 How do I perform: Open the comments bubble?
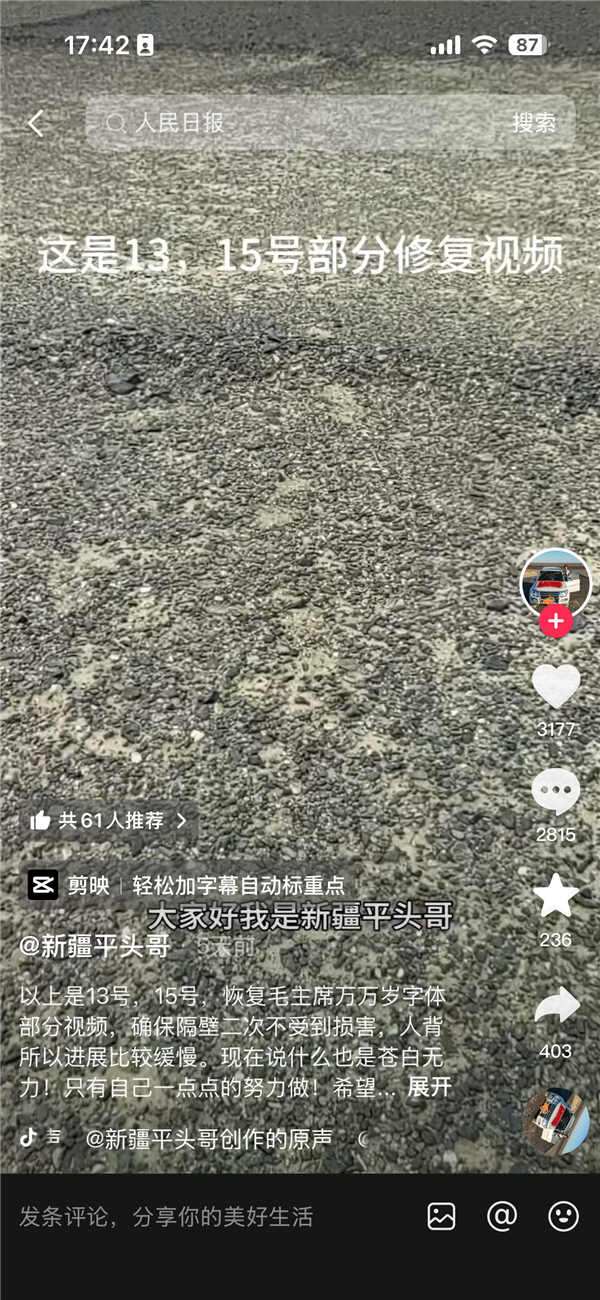(556, 792)
